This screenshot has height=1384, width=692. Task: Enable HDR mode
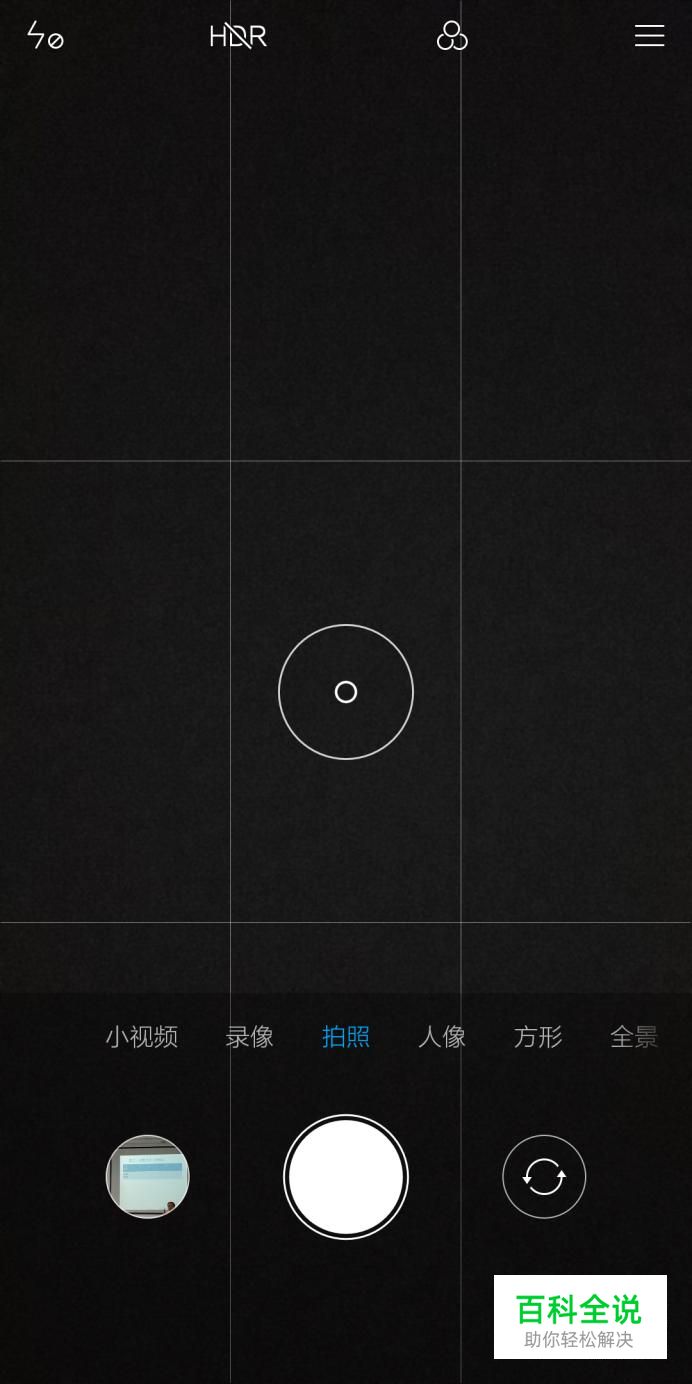point(238,36)
